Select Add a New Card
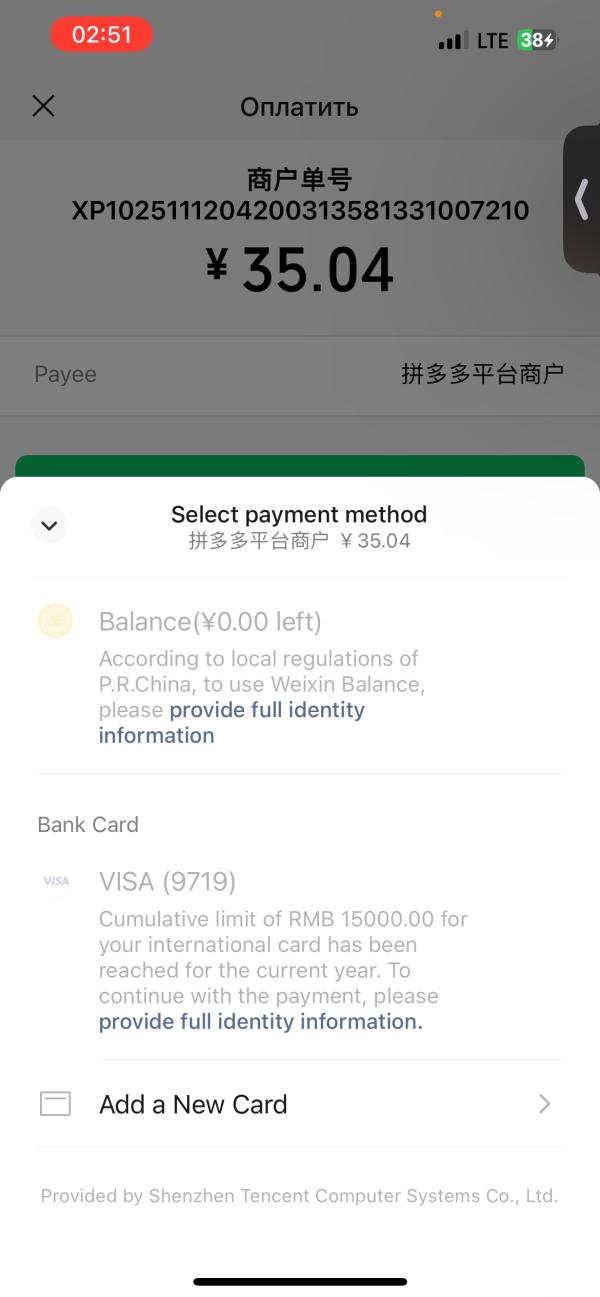Screen dimensions: 600x1297 (300, 1104)
